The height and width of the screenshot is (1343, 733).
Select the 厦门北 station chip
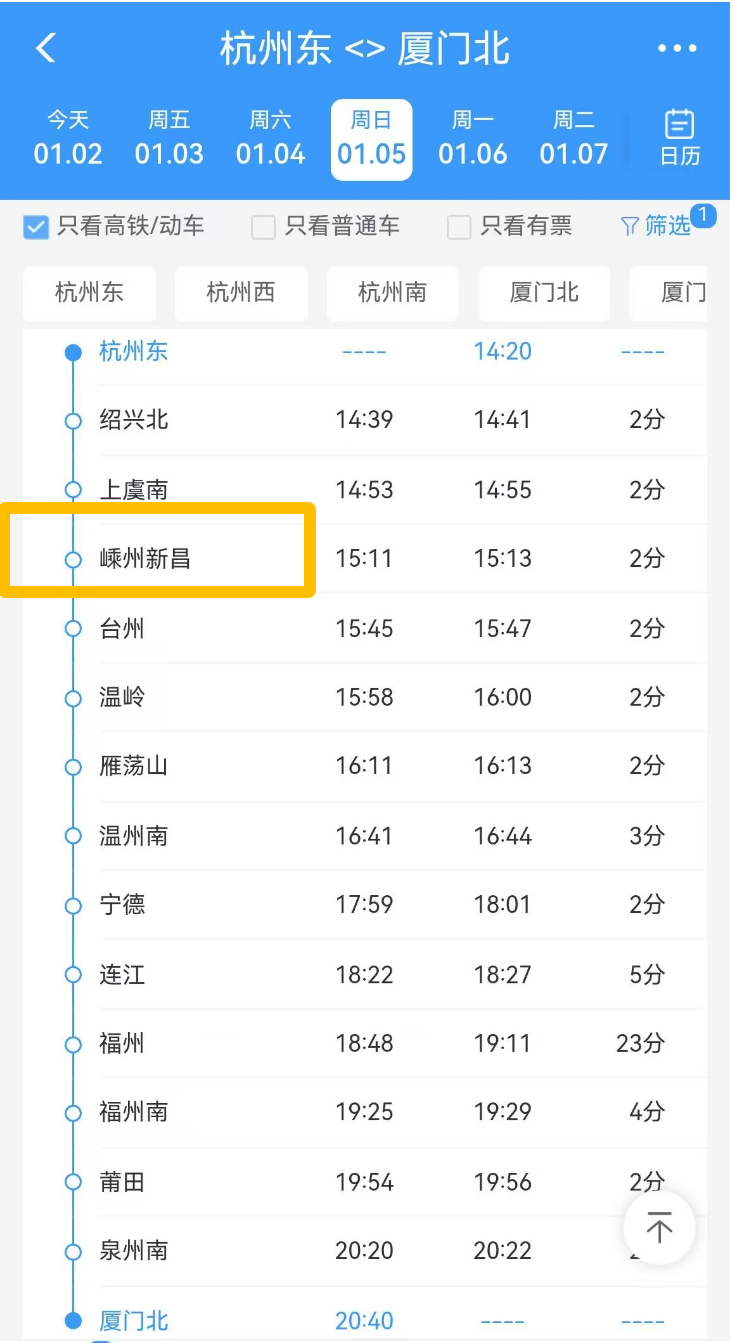point(544,293)
